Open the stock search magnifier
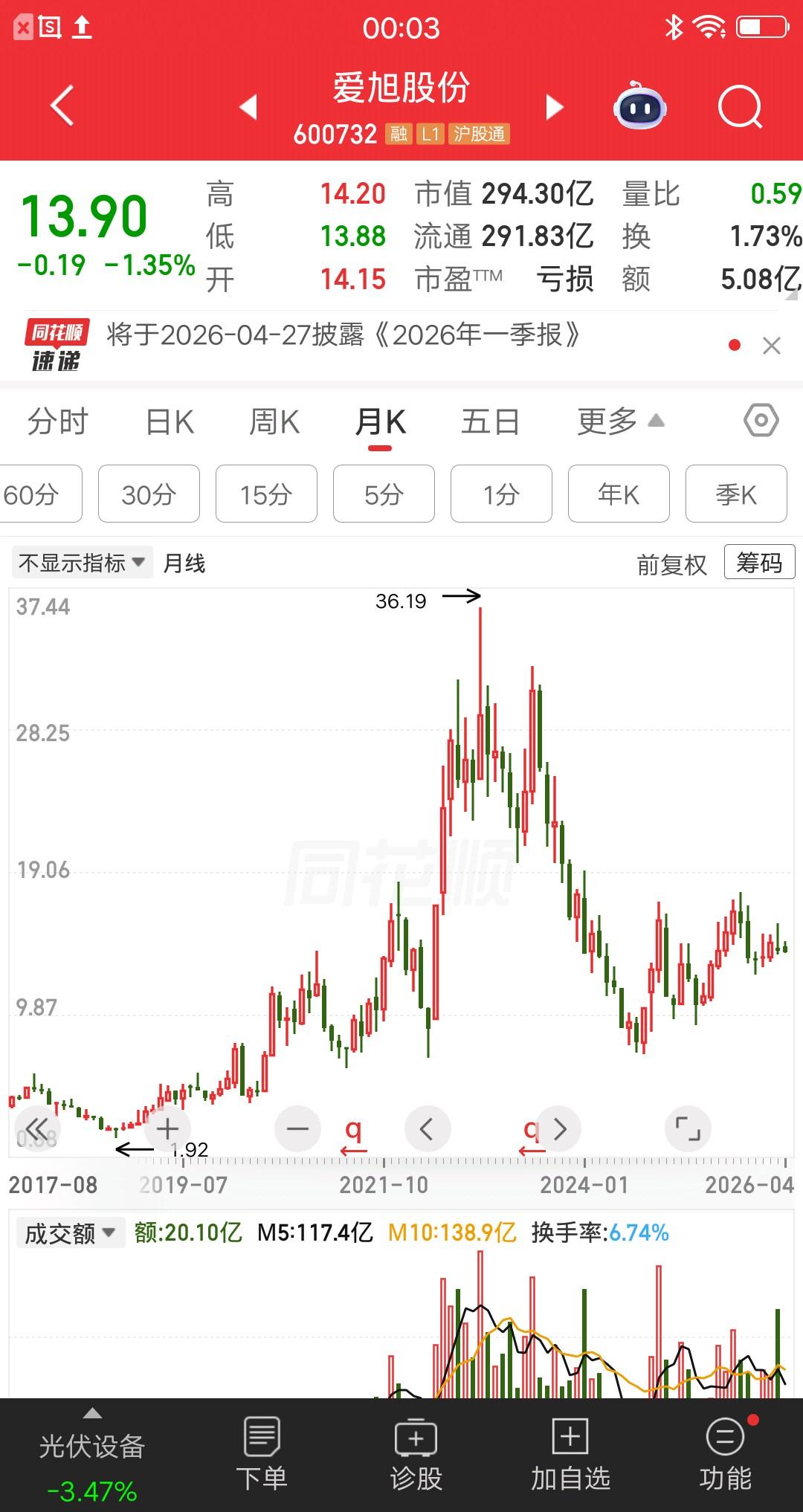 (737, 106)
